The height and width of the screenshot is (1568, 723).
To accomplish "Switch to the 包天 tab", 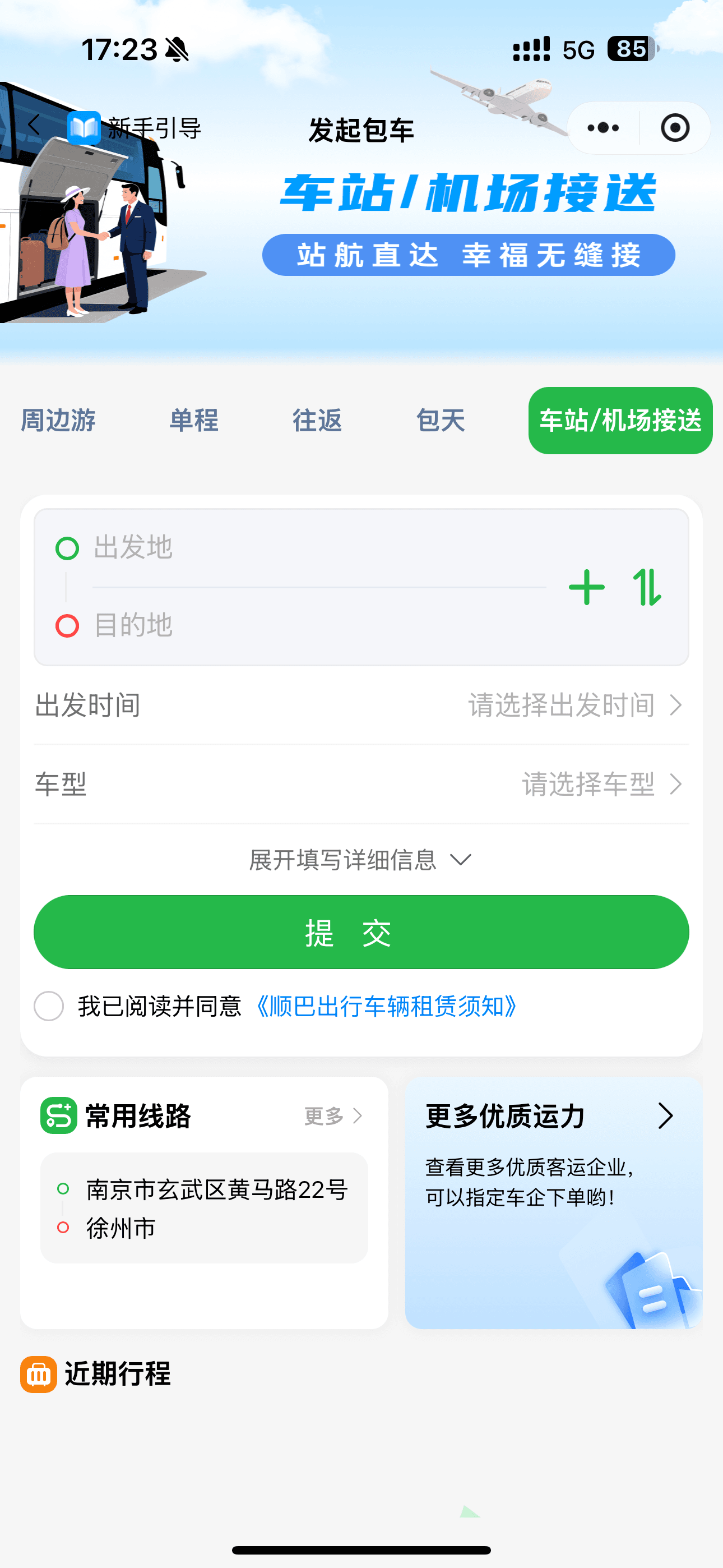I will pyautogui.click(x=441, y=421).
